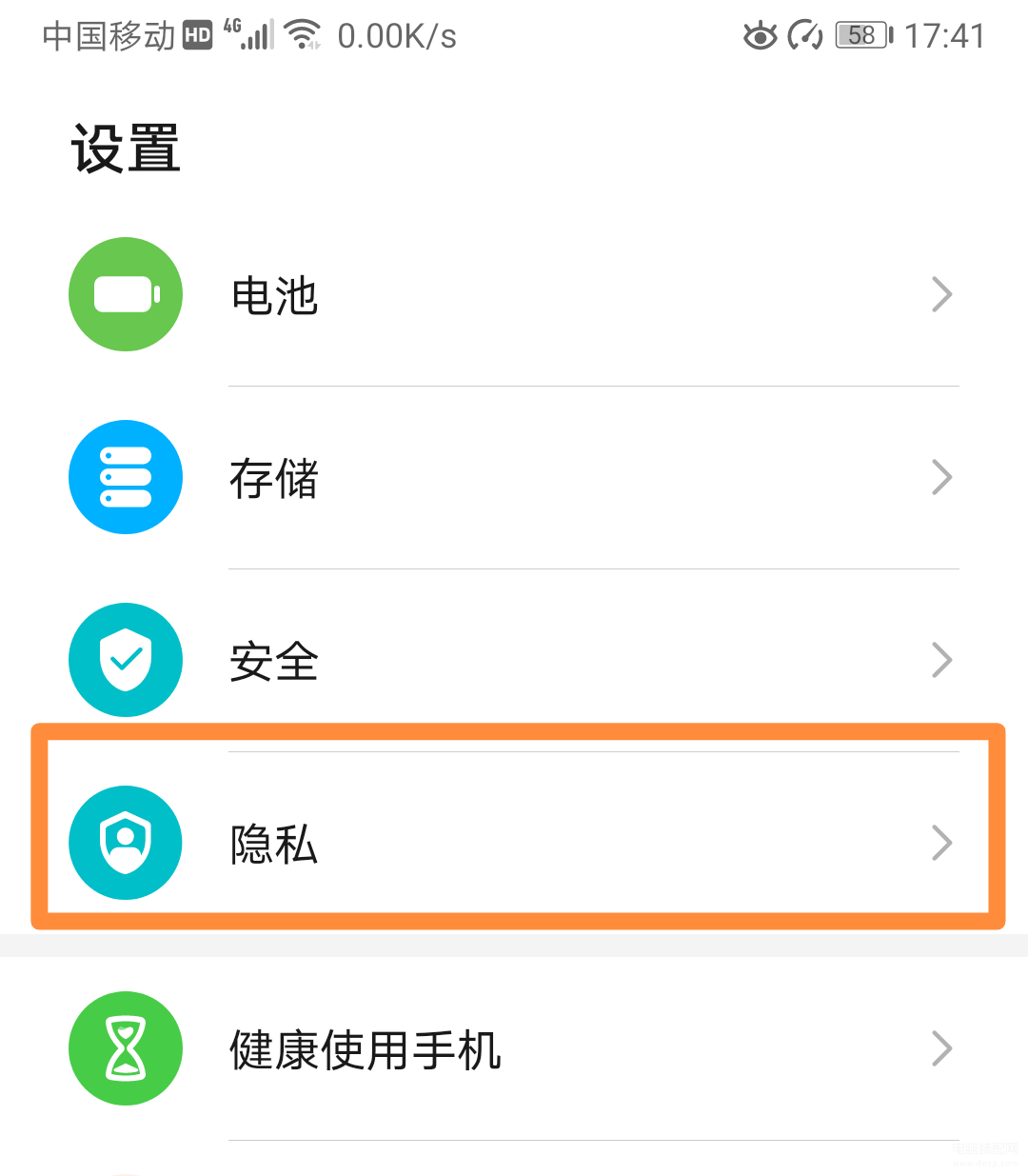This screenshot has height=1176, width=1028.
Task: Select the 安全 (Security) row
Action: (x=514, y=661)
